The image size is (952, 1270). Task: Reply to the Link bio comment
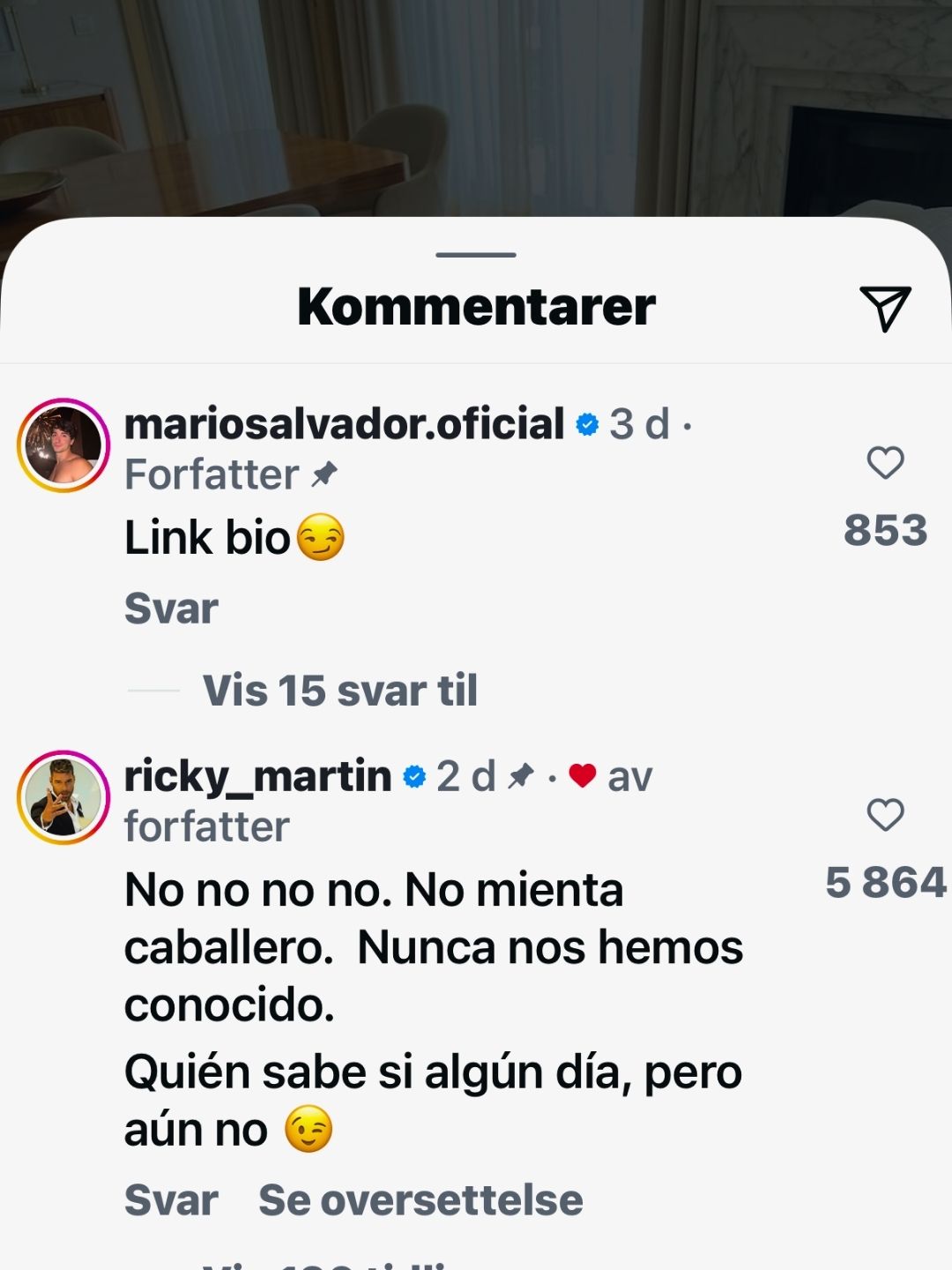coord(171,609)
